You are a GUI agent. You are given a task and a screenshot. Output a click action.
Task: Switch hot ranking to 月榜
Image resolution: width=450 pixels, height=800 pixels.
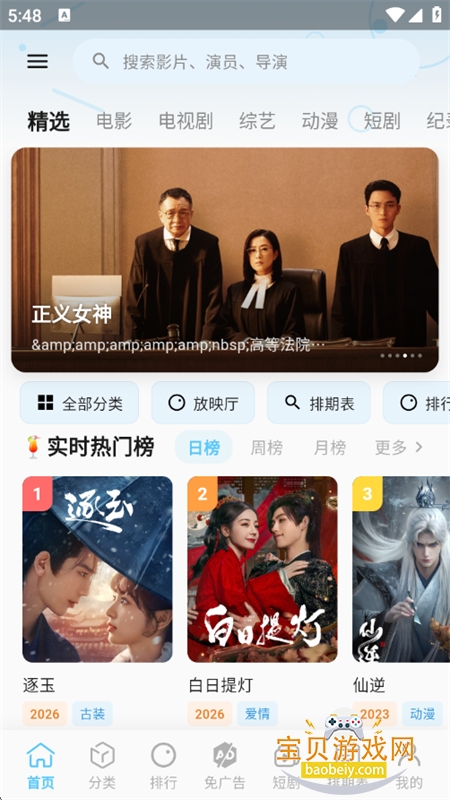[330, 448]
